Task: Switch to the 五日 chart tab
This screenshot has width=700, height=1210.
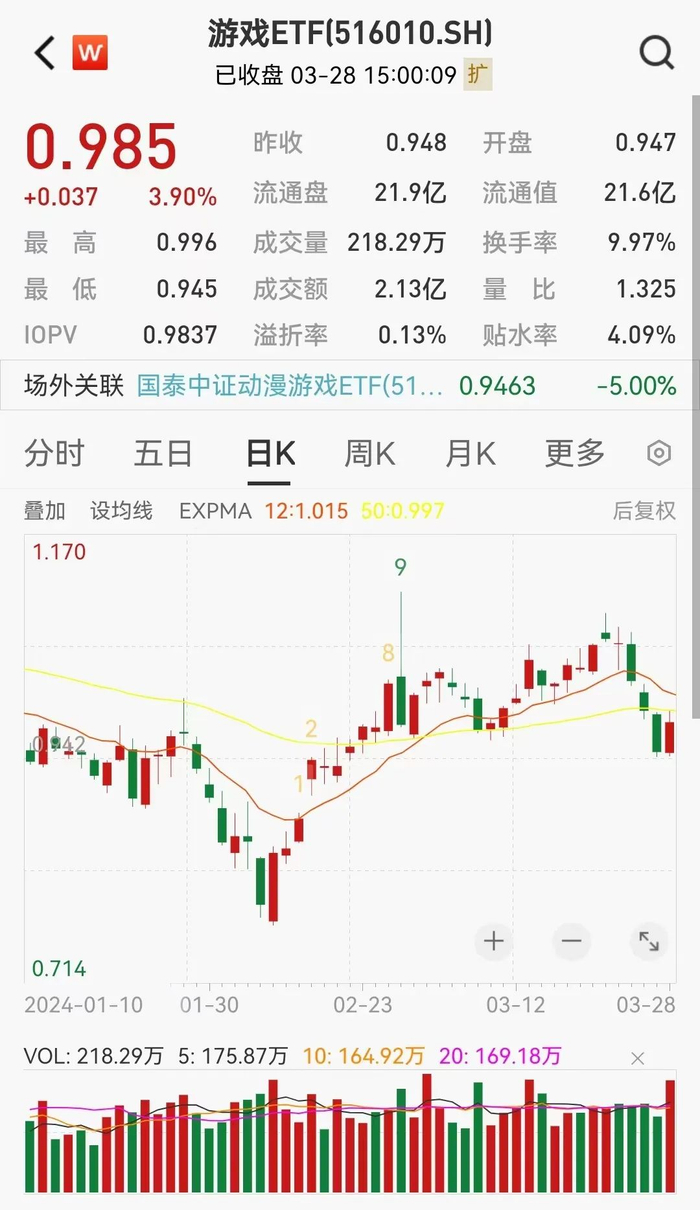Action: [163, 454]
